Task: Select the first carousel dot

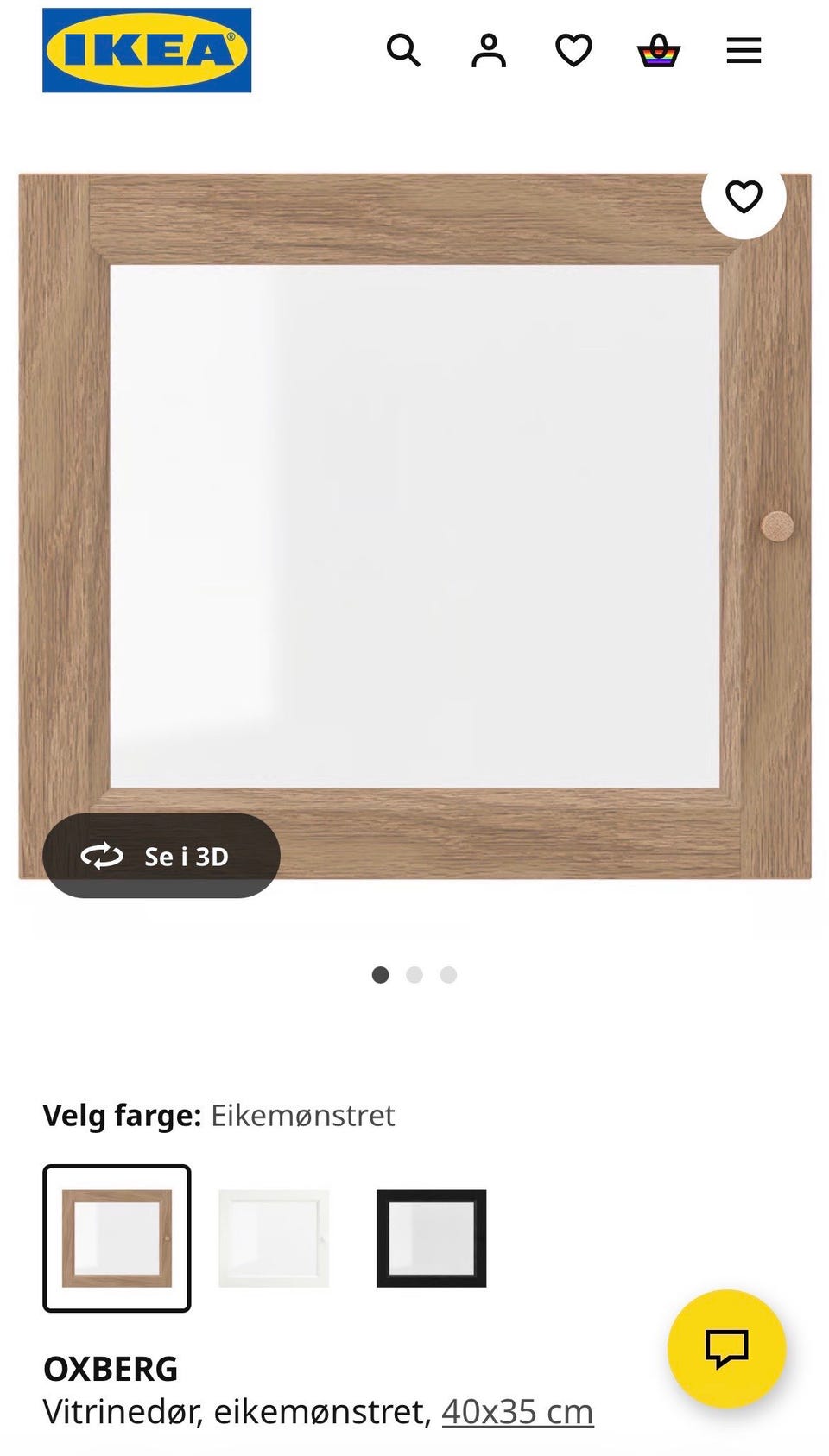Action: 382,974
